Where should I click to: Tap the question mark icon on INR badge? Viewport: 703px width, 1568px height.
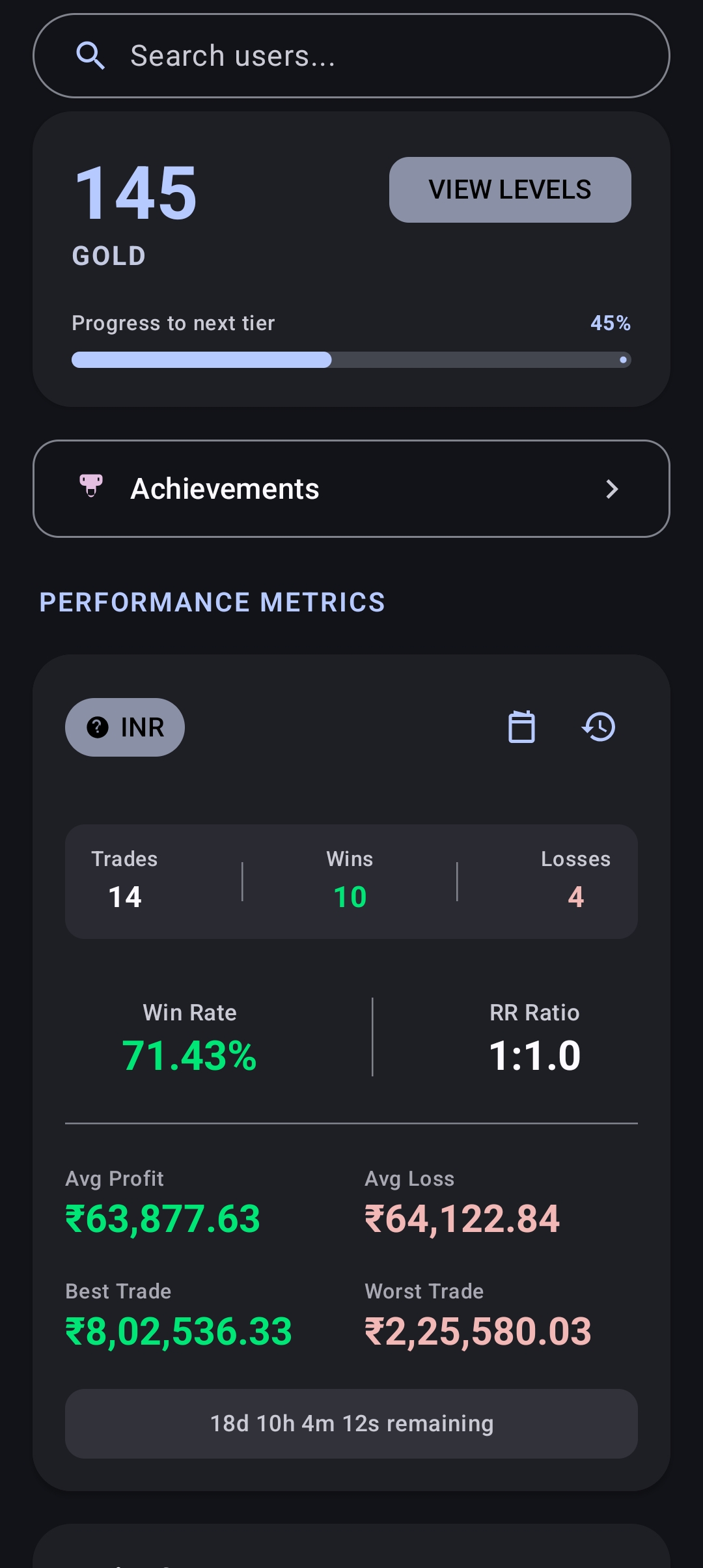pyautogui.click(x=98, y=727)
